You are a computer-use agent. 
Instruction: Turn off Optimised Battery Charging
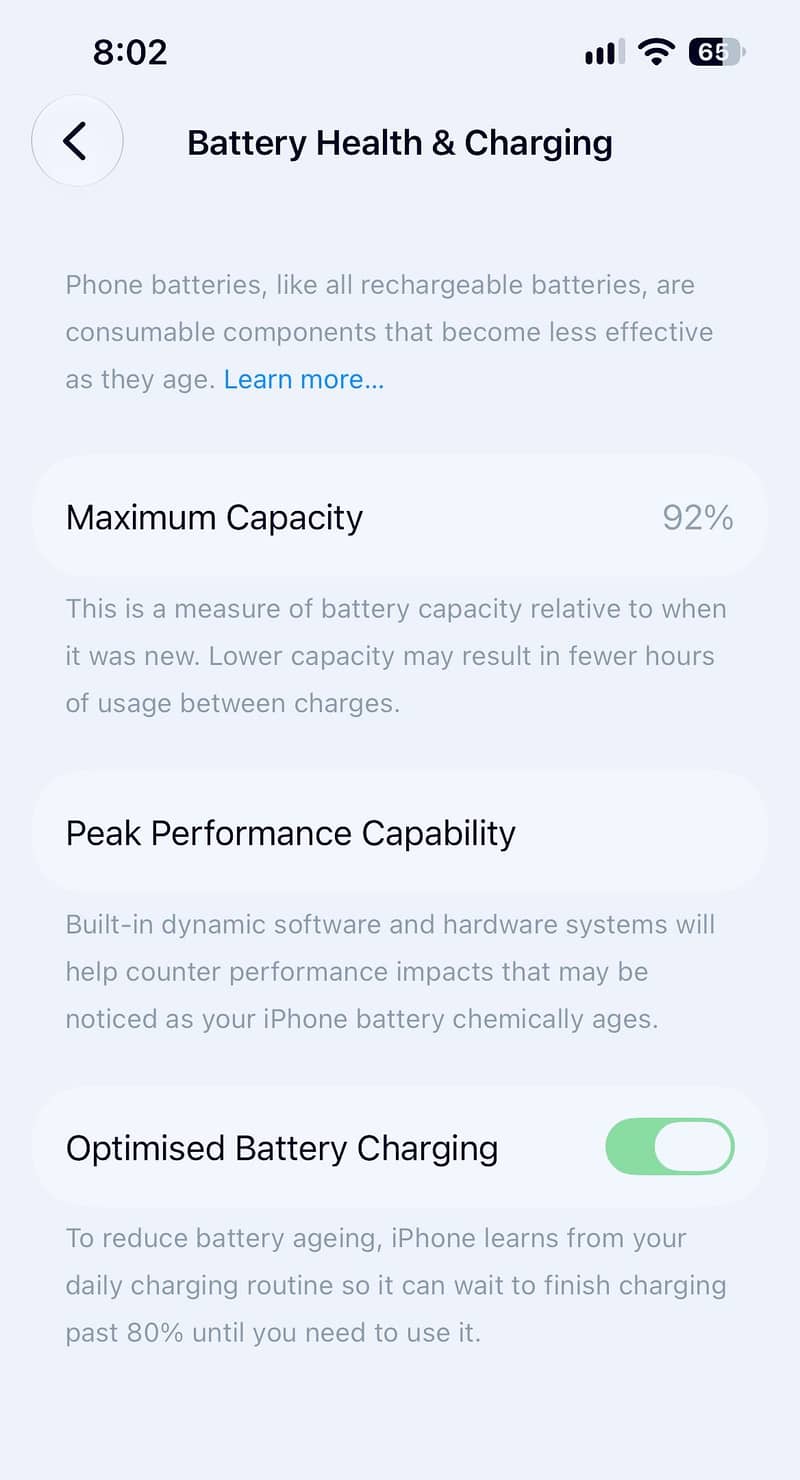tap(670, 1147)
